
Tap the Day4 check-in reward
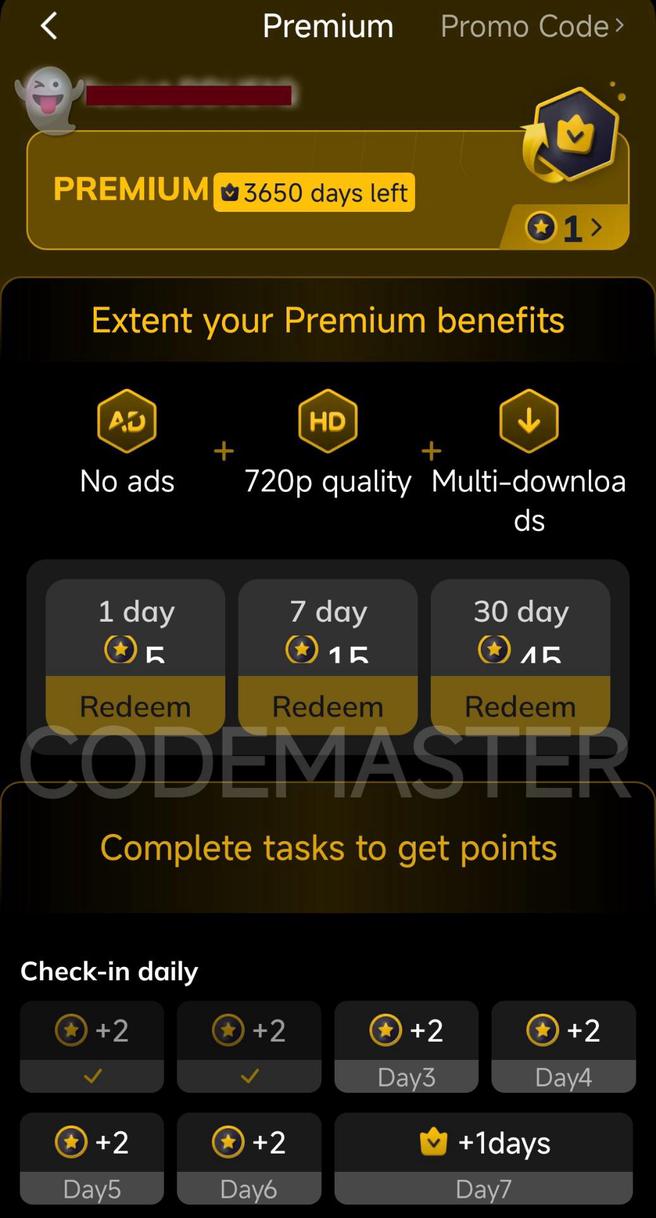[x=563, y=1046]
